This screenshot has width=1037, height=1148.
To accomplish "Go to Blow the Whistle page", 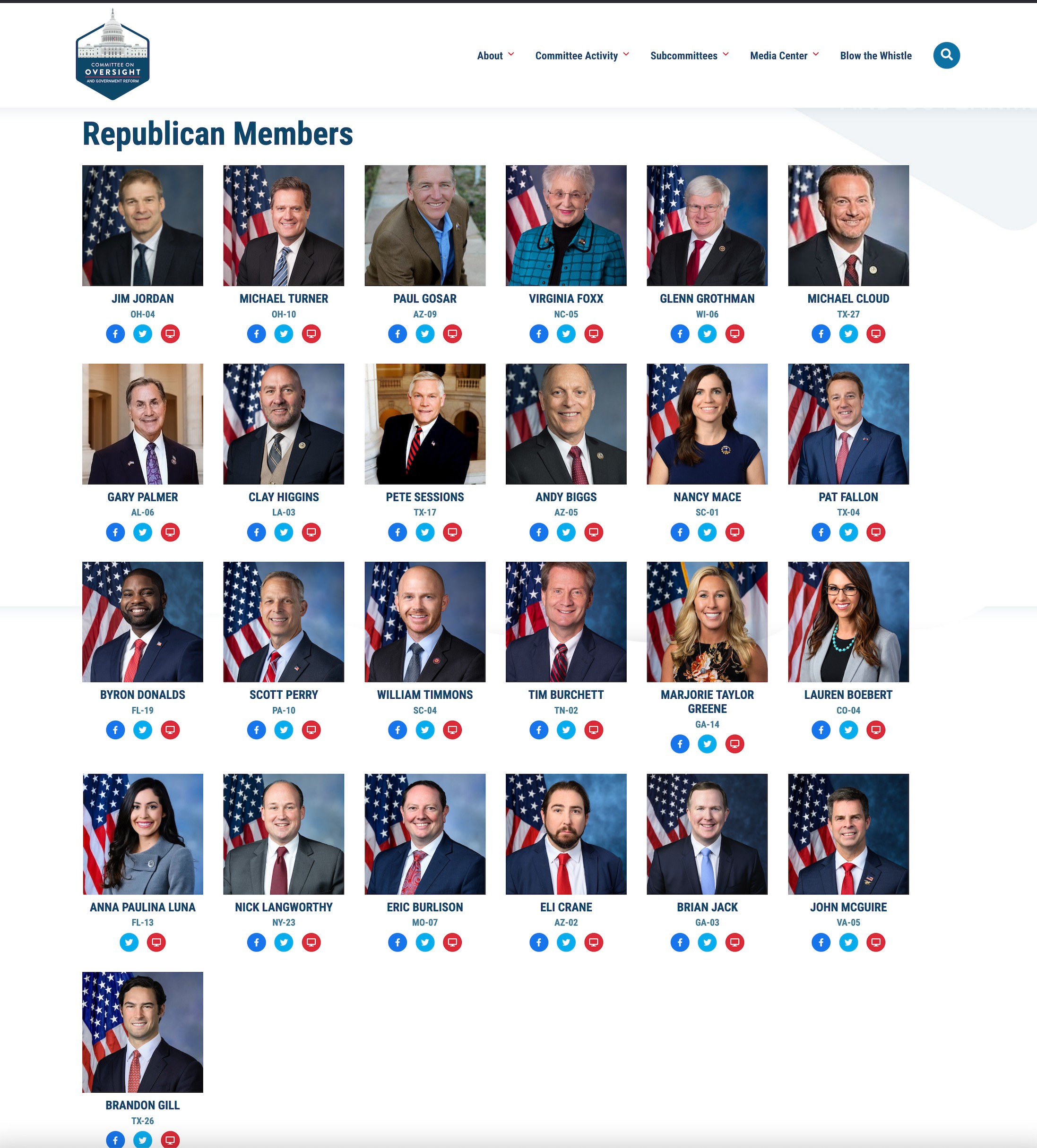I will (875, 55).
